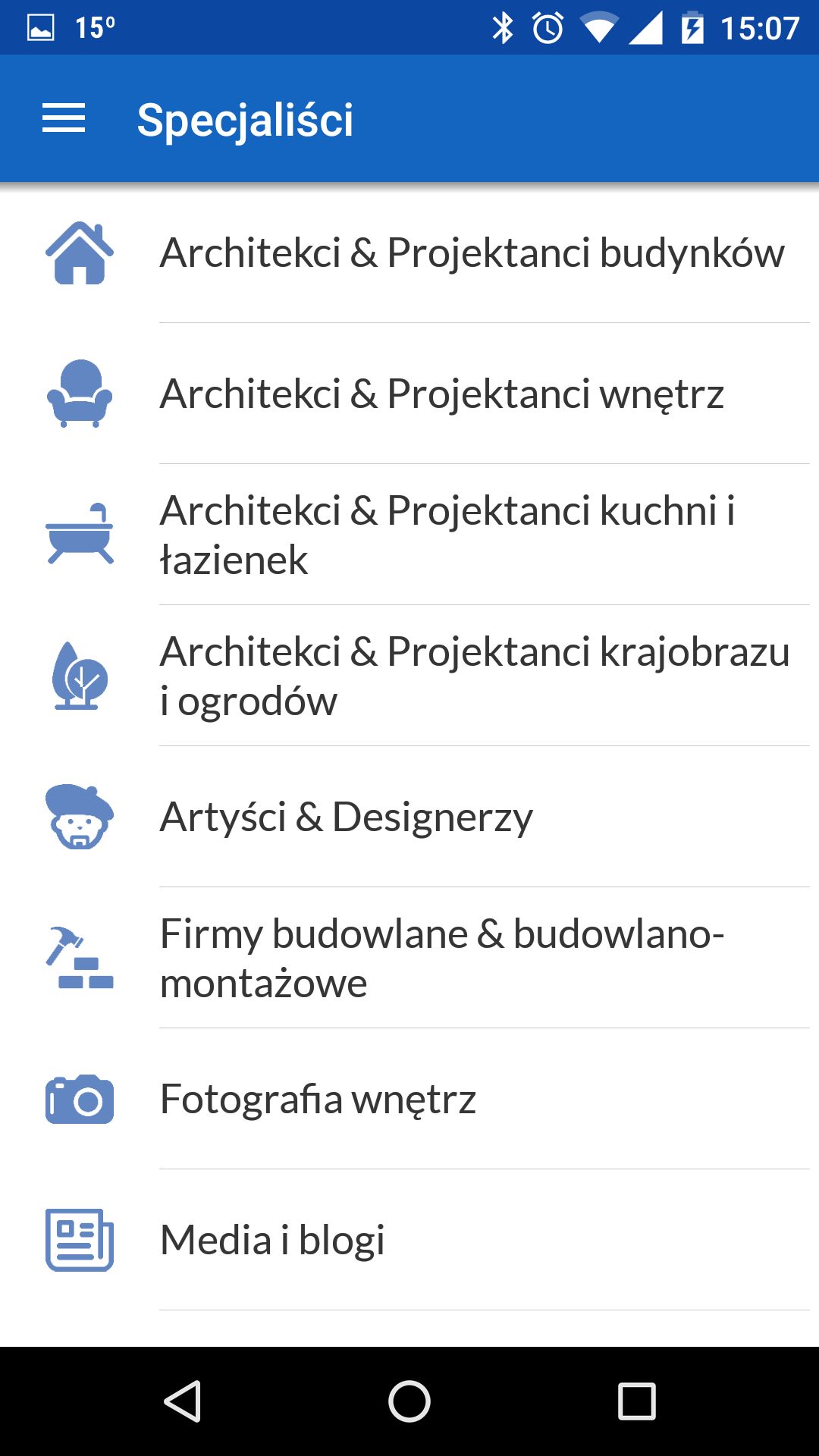Viewport: 819px width, 1456px height.
Task: Go to the home screen
Action: click(409, 1401)
